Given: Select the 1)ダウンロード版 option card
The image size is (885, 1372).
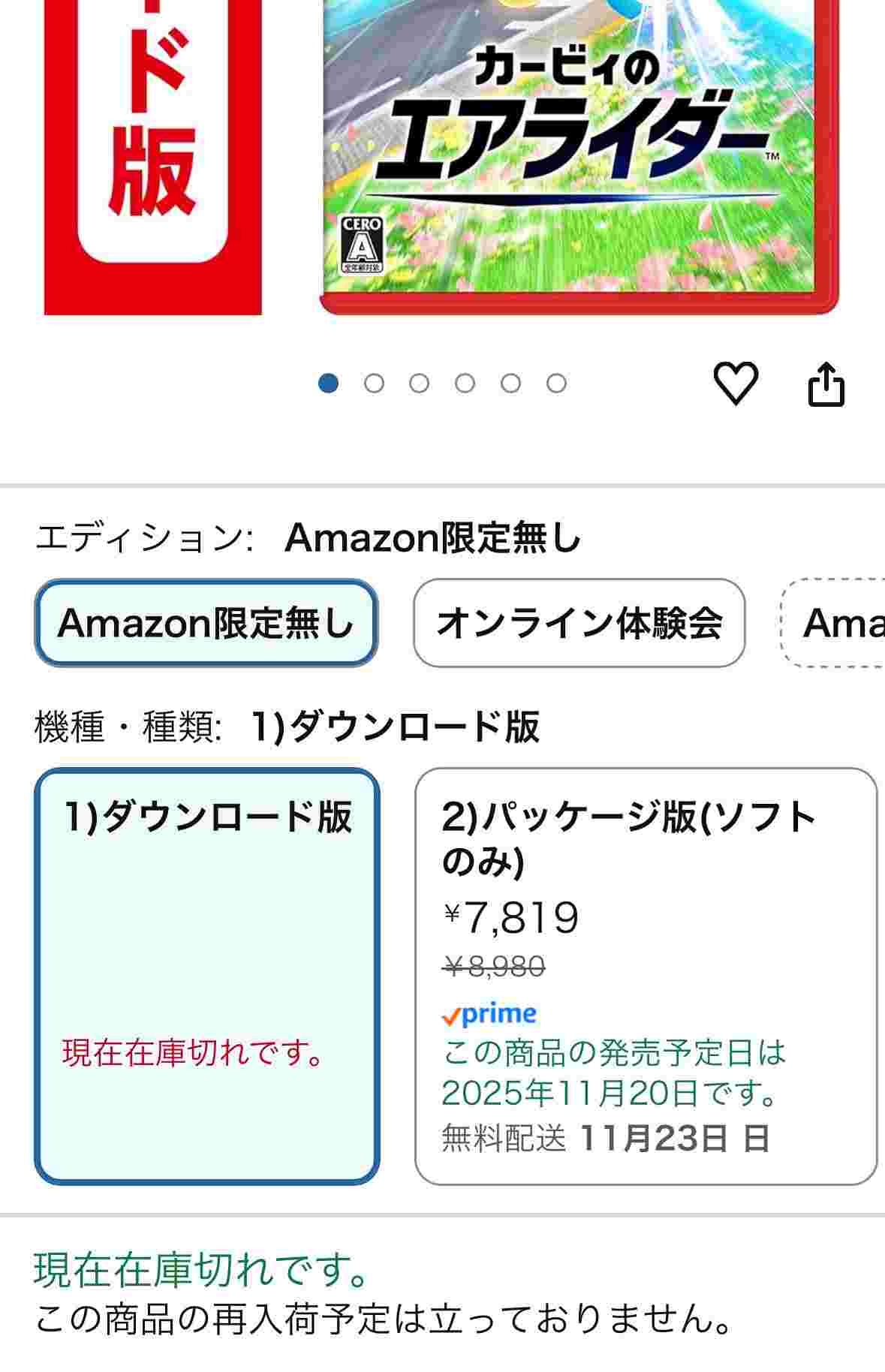Looking at the screenshot, I should tap(207, 976).
